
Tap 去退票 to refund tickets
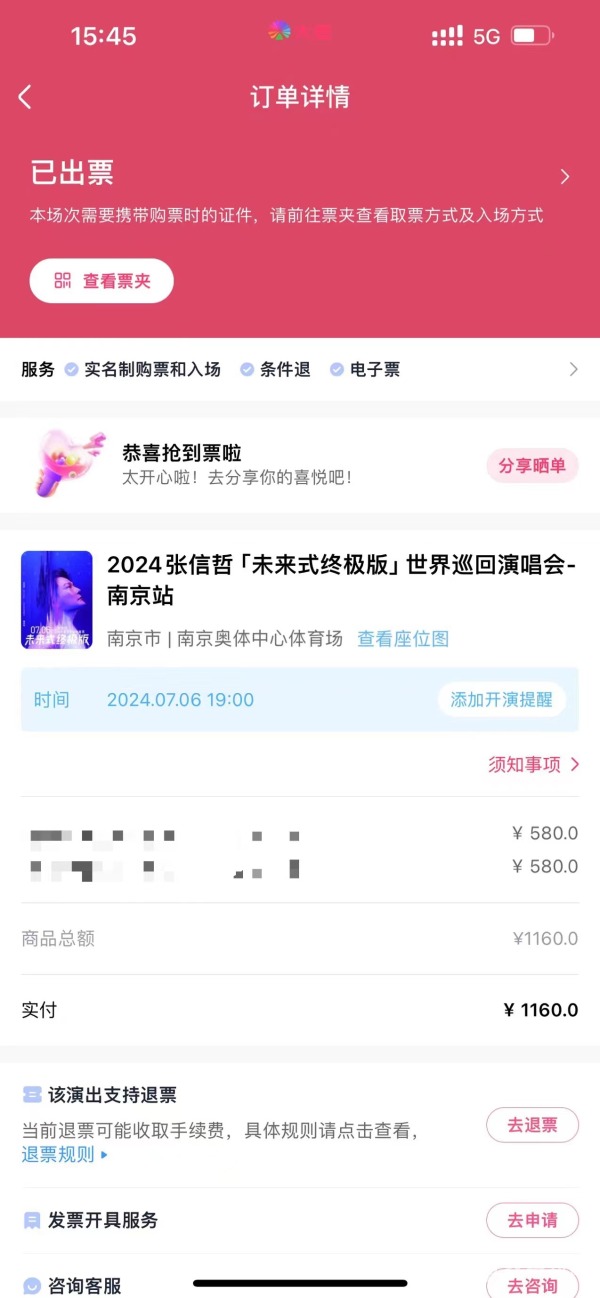[x=532, y=1125]
